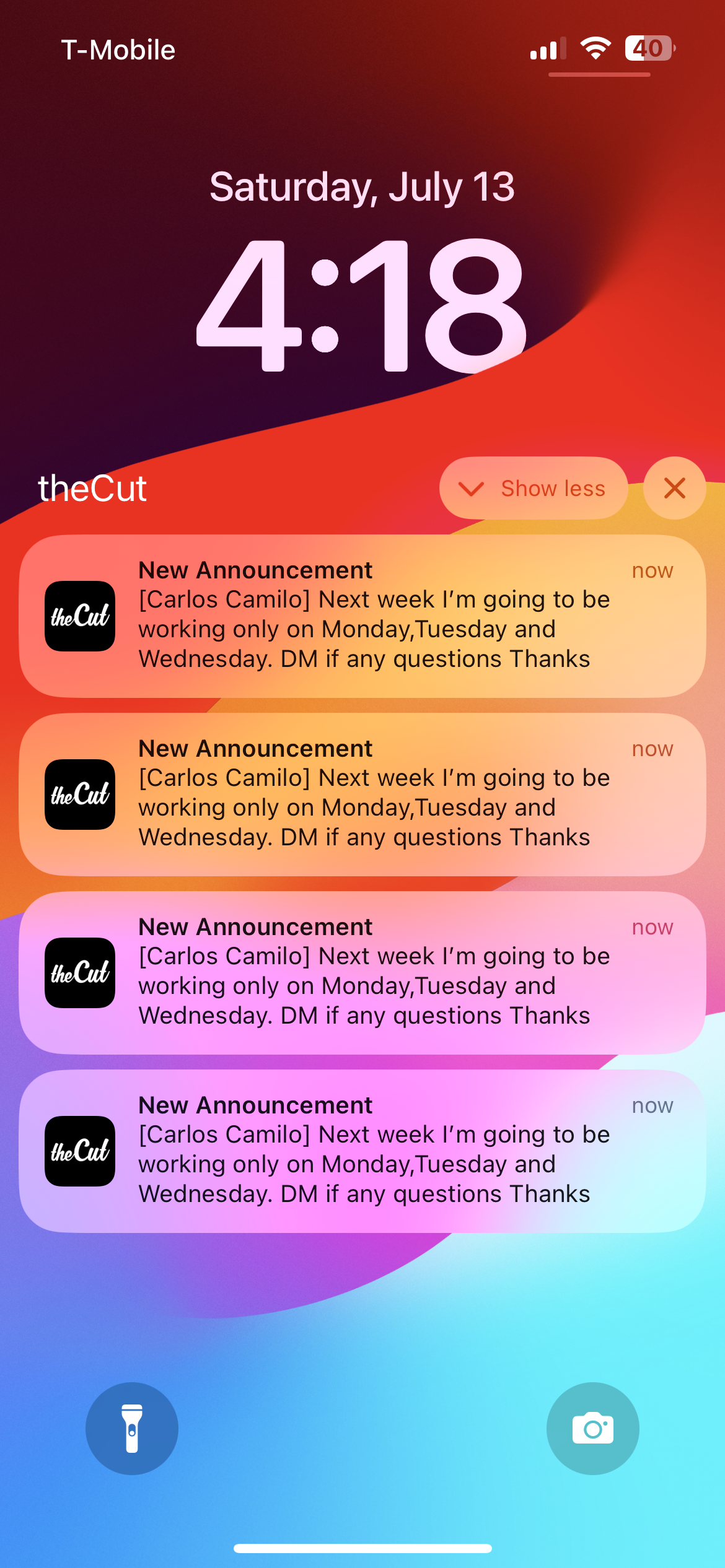Turn on the flashlight
The width and height of the screenshot is (725, 1568).
pyautogui.click(x=132, y=1428)
